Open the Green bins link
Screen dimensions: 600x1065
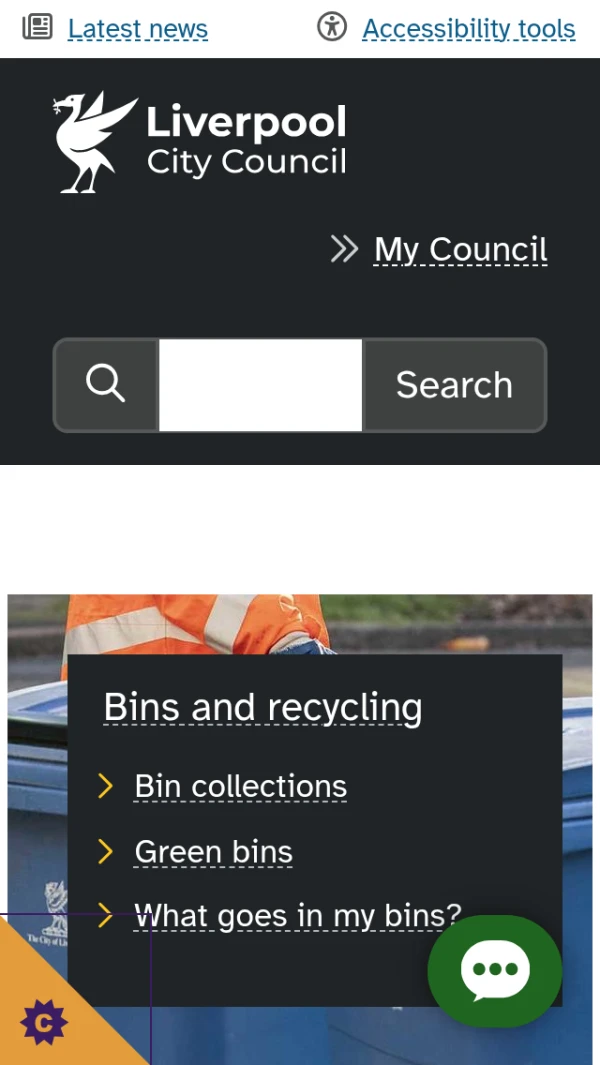click(x=213, y=851)
